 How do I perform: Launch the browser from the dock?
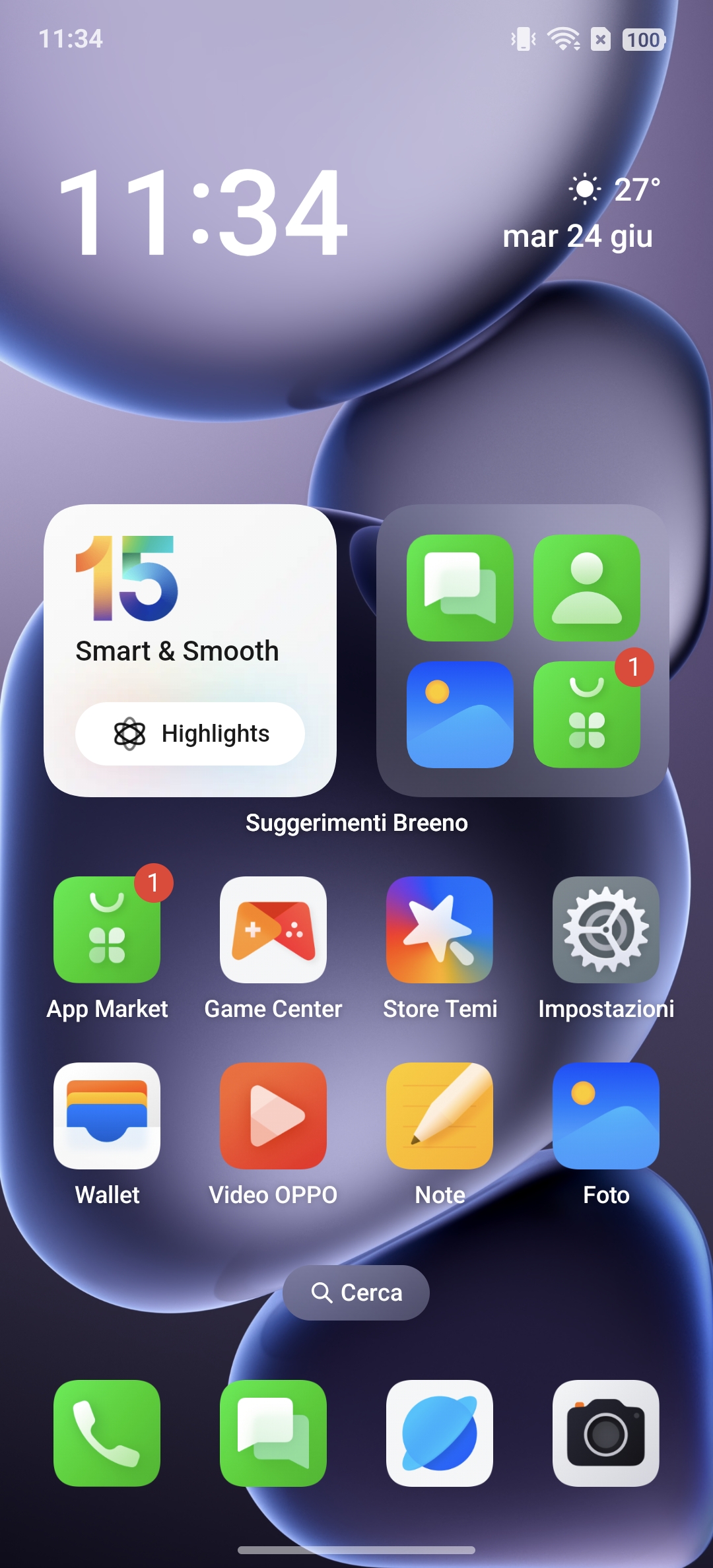click(440, 1433)
